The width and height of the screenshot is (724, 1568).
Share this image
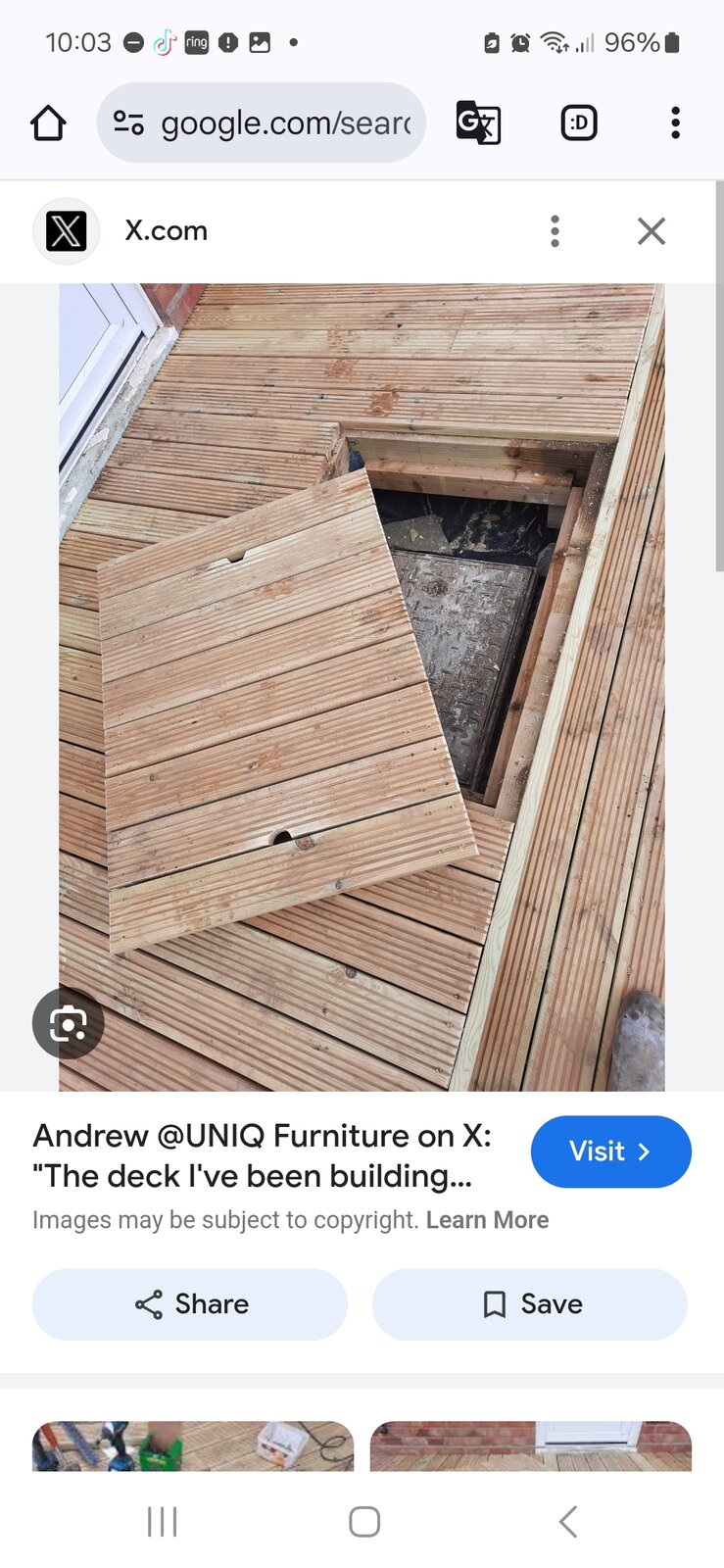coord(190,1304)
